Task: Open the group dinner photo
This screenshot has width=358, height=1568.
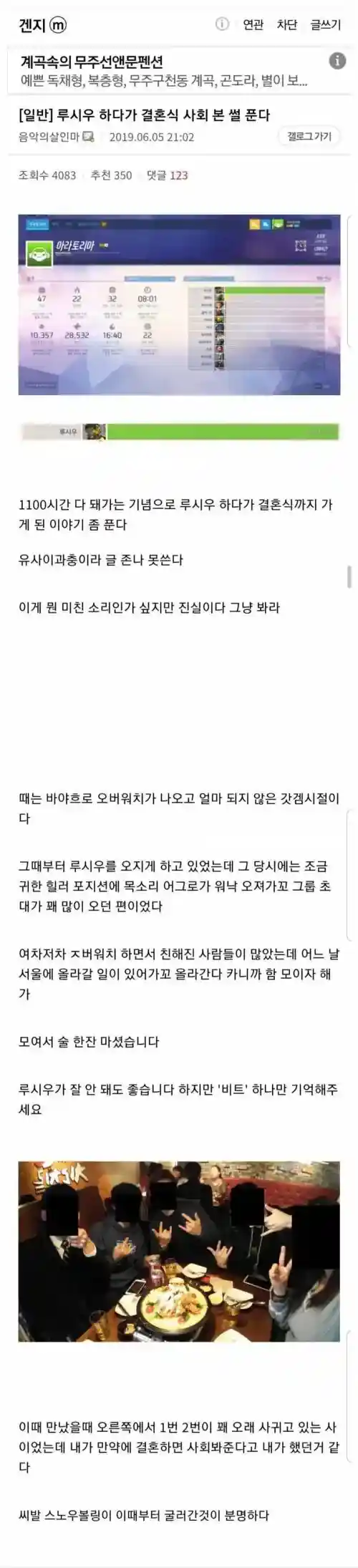Action: pos(179,1252)
